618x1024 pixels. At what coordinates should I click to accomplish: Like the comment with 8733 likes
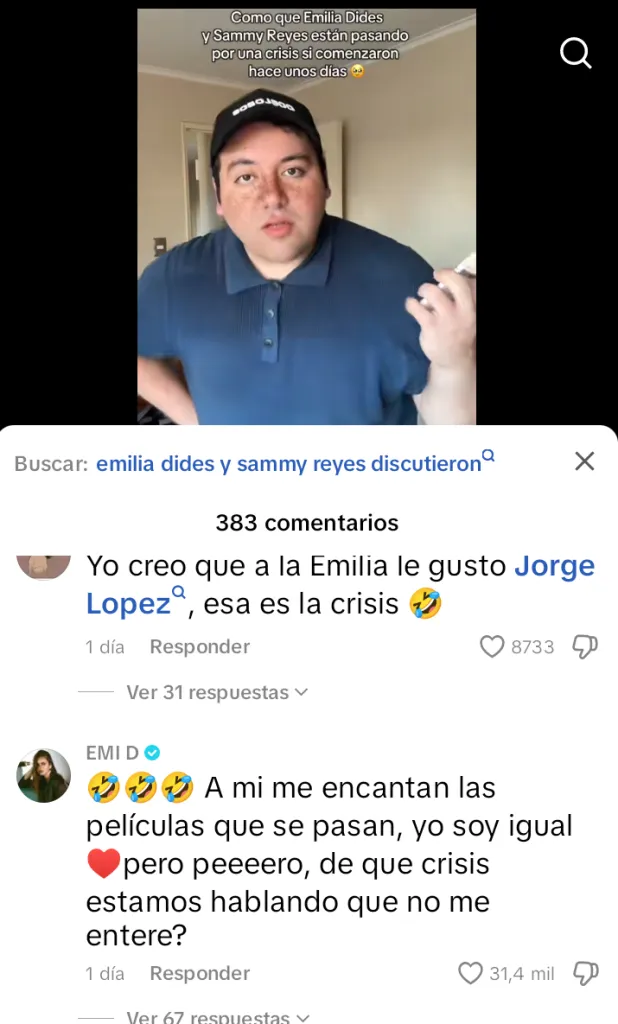coord(492,647)
